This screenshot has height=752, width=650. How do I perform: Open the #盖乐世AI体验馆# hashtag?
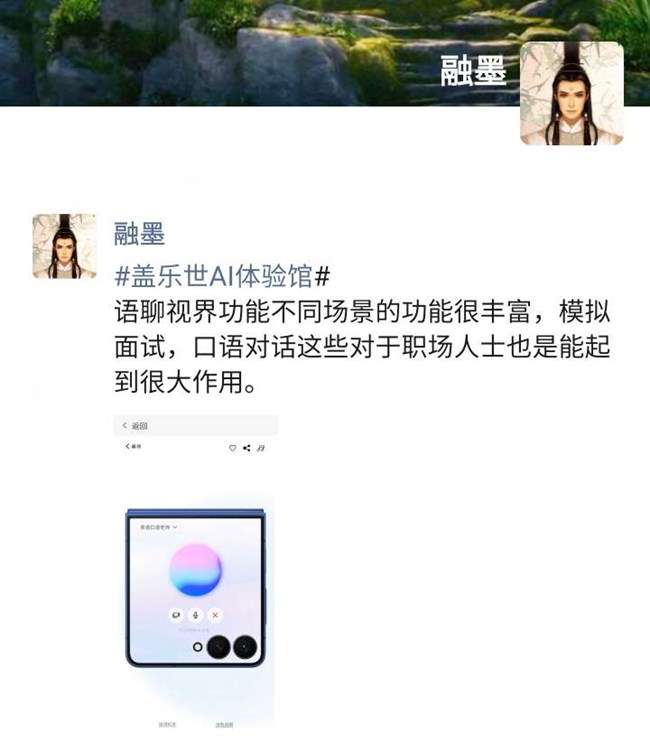click(223, 275)
